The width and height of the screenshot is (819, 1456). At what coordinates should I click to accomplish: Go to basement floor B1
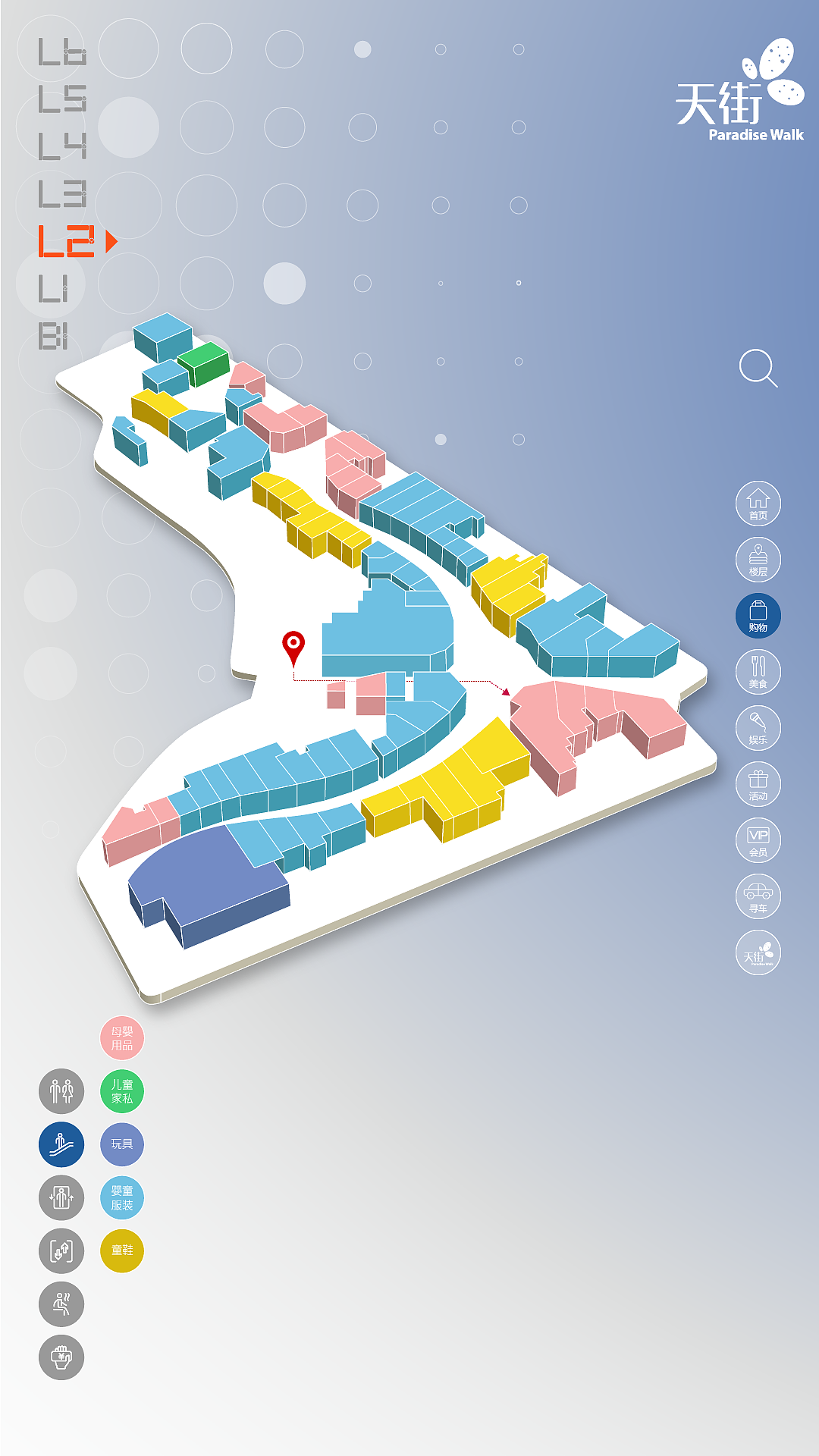[54, 336]
